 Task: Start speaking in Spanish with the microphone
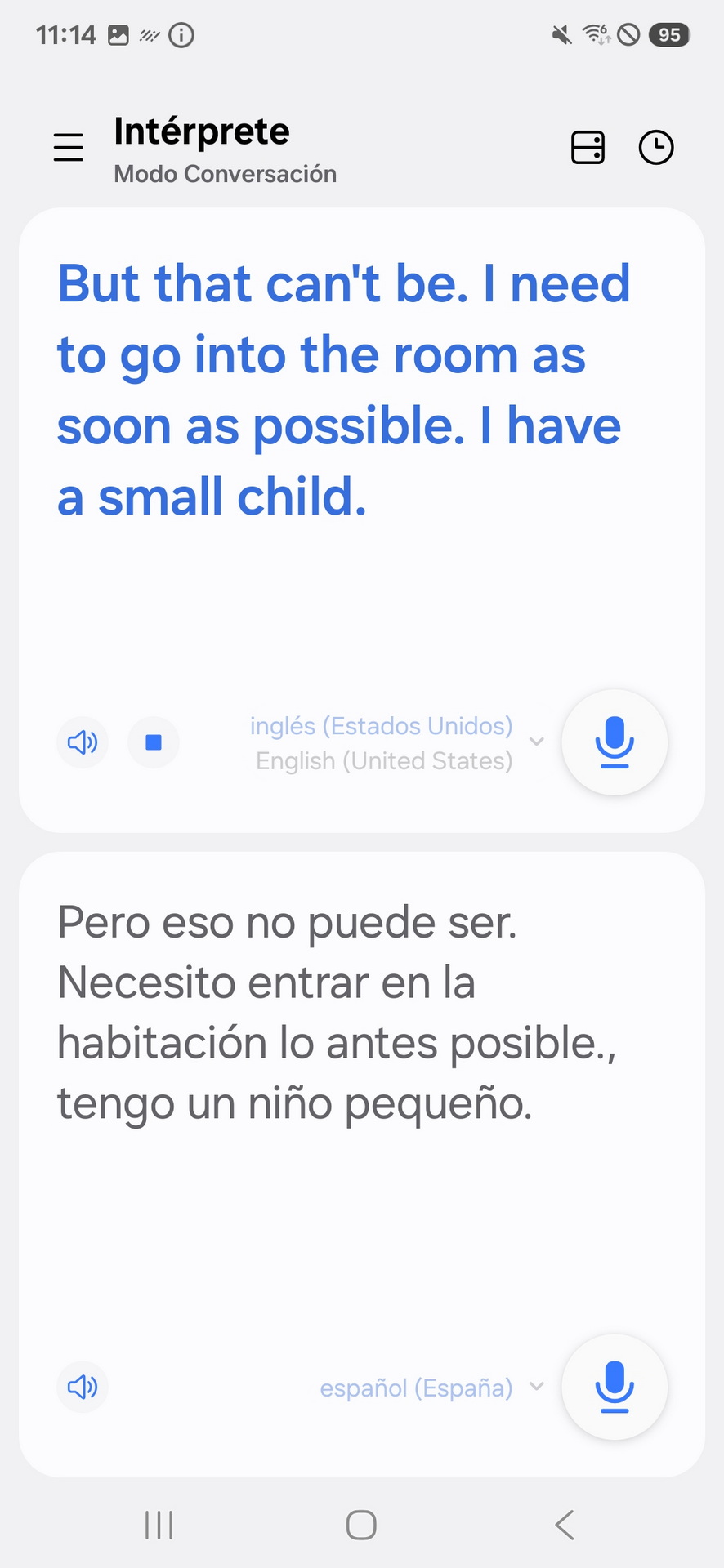[615, 1387]
